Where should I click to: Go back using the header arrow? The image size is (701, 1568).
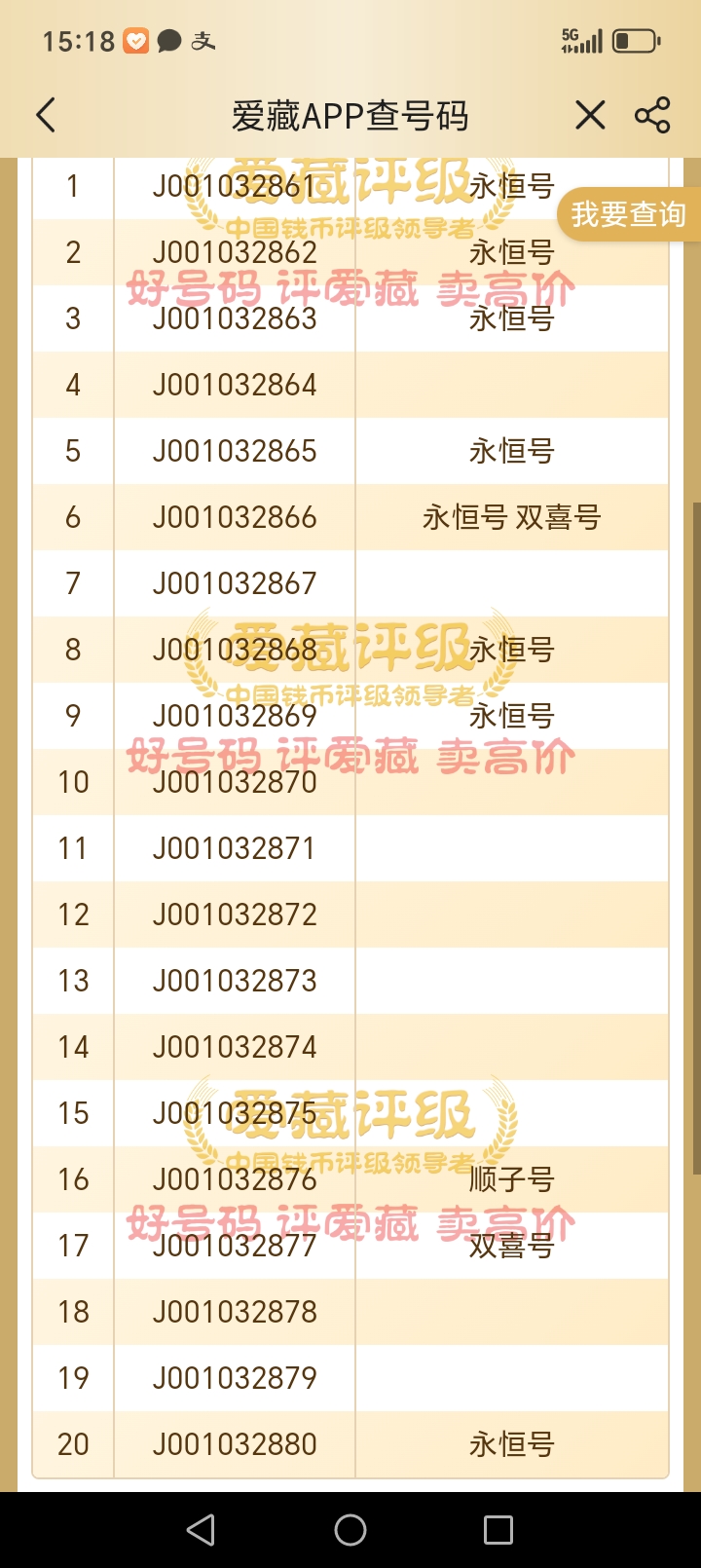[x=46, y=115]
